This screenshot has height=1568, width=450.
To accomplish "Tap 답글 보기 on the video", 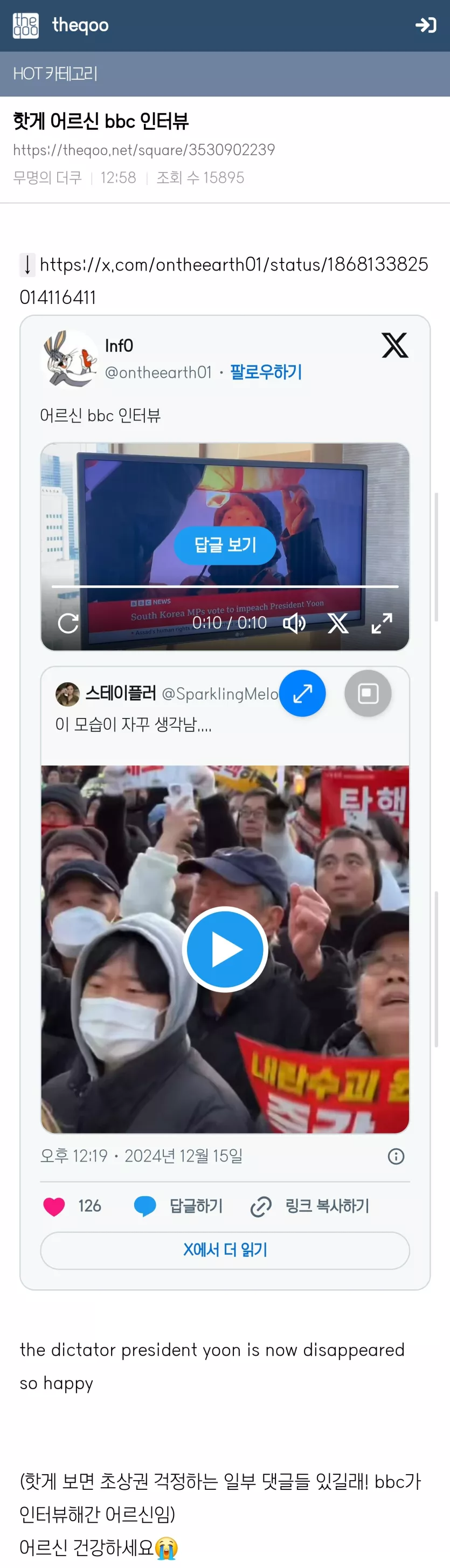I will tap(225, 545).
